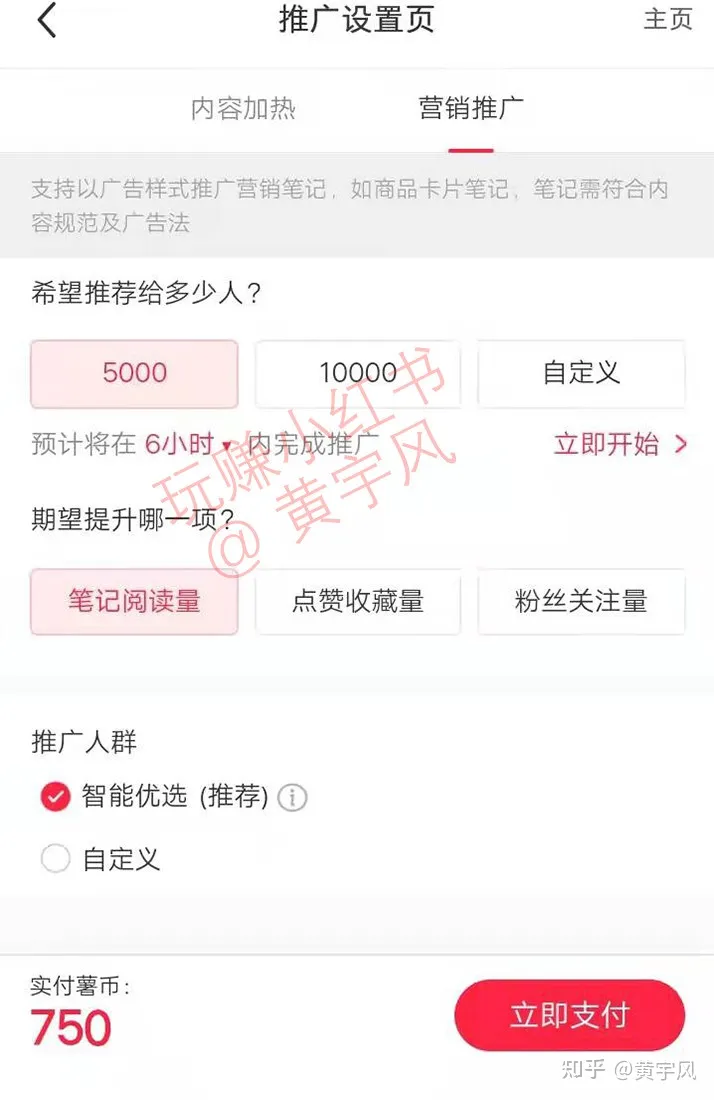This screenshot has height=1100, width=714.
Task: Open 主页 in the top bar
Action: tap(667, 20)
